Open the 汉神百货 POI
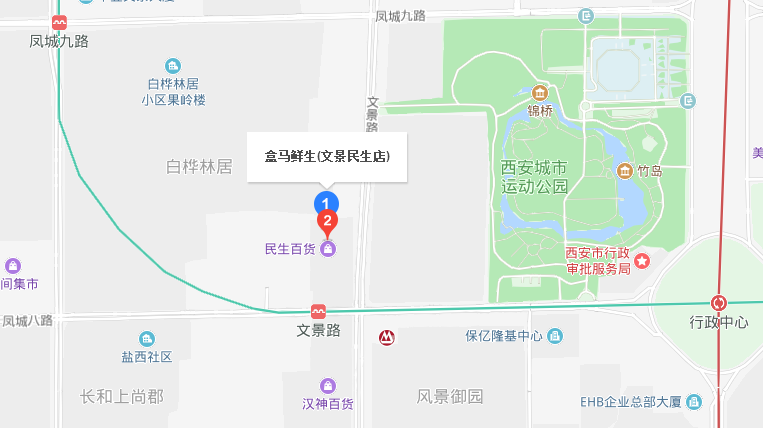Image resolution: width=763 pixels, height=428 pixels. click(x=328, y=386)
